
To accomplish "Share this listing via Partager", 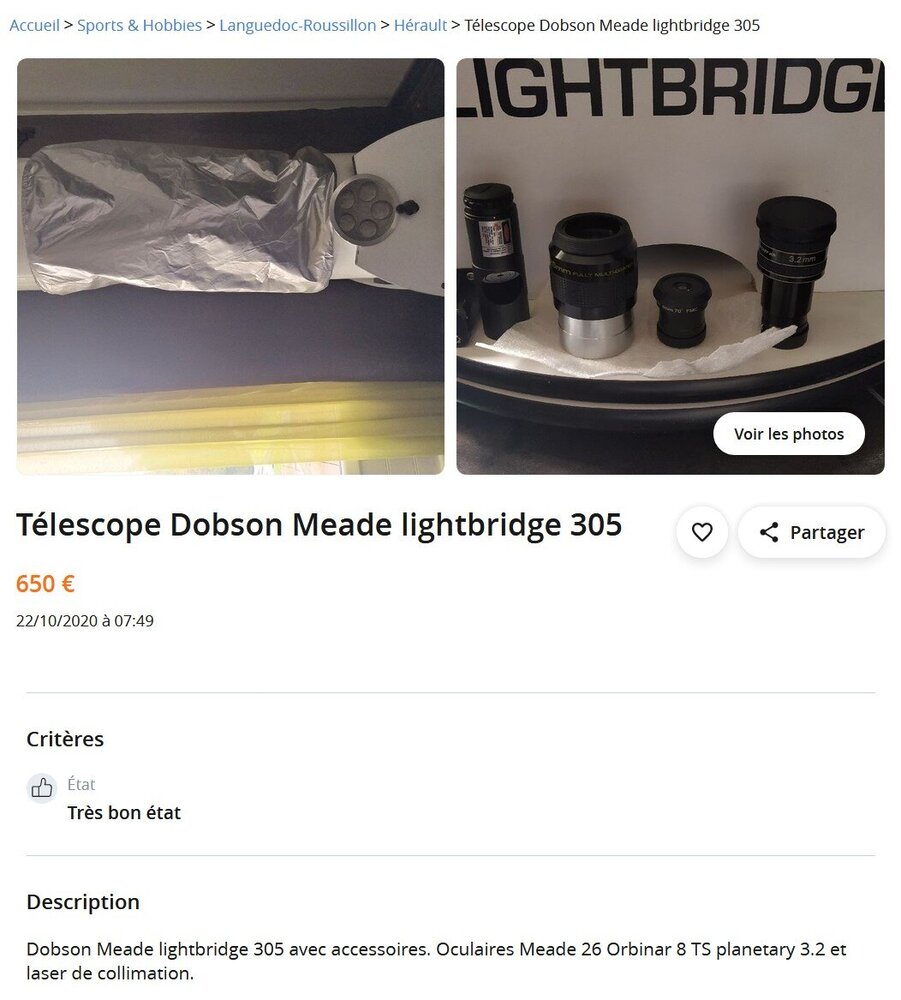I will point(811,532).
